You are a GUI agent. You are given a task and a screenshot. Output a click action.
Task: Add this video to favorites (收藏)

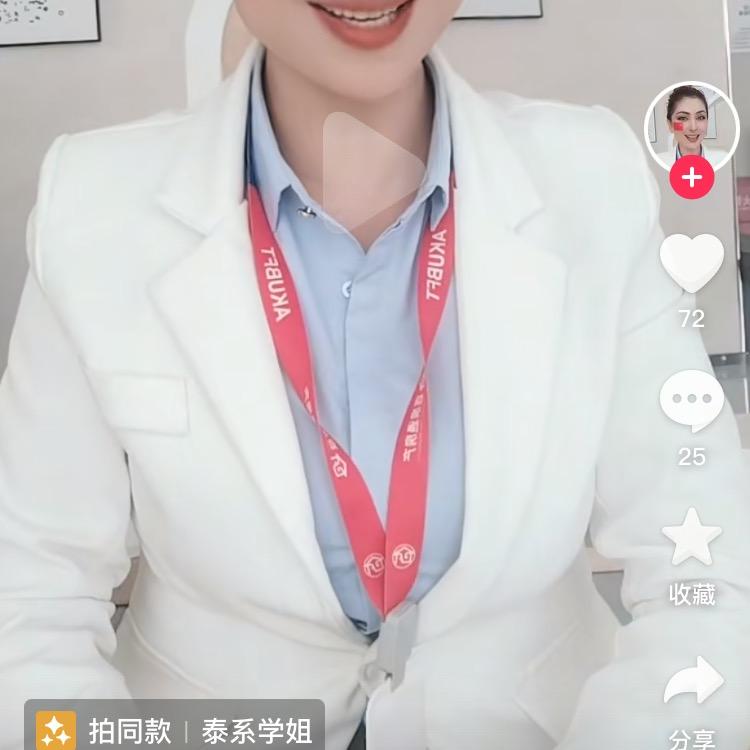coord(691,539)
